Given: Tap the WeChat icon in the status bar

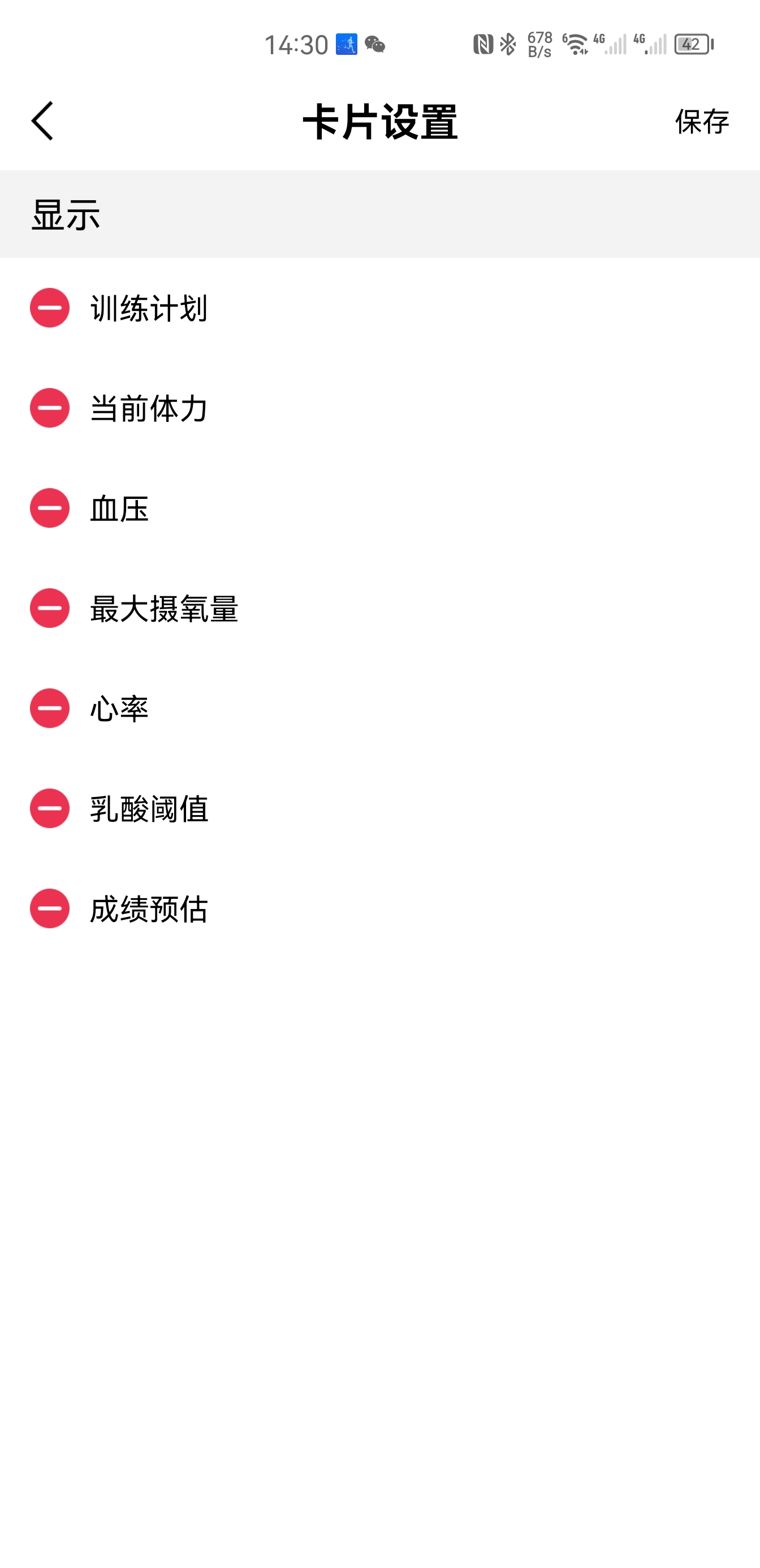Looking at the screenshot, I should pyautogui.click(x=375, y=45).
